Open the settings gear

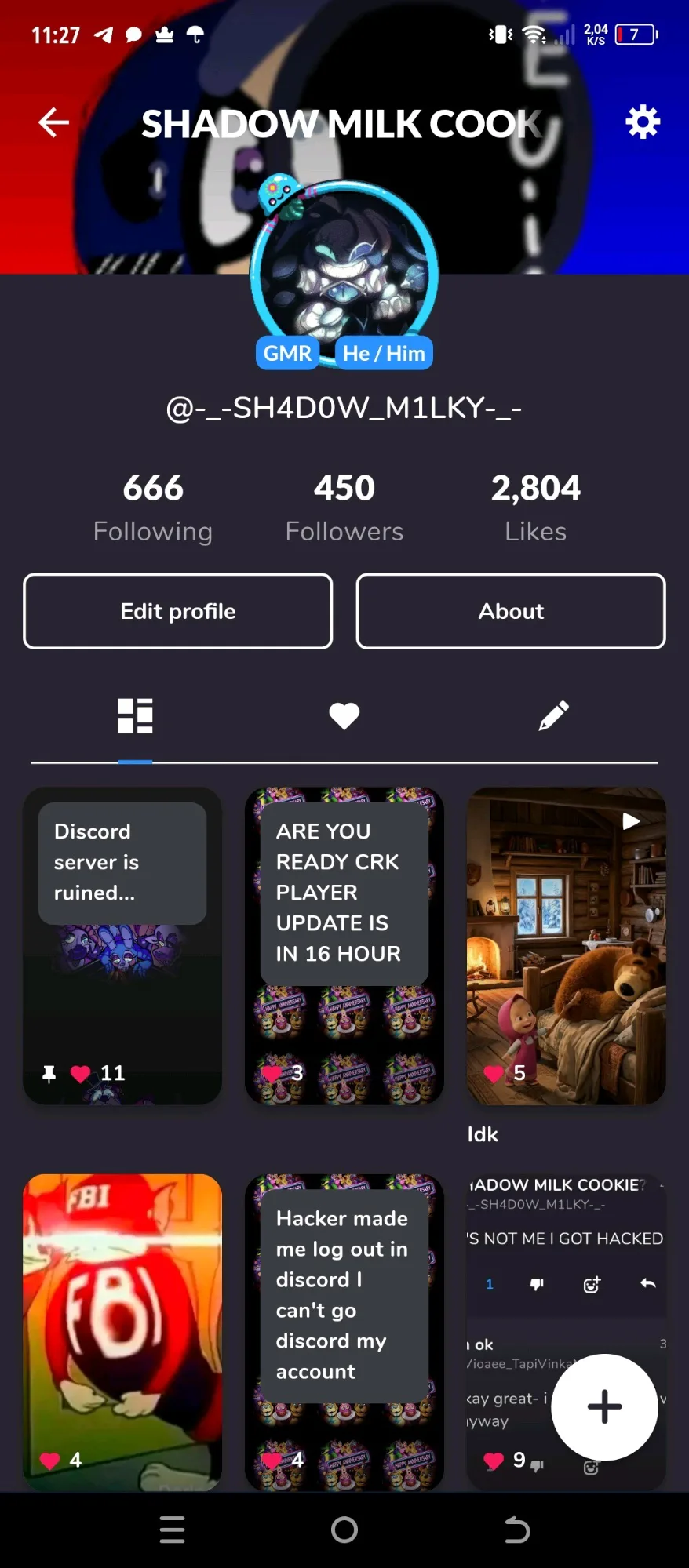[642, 122]
